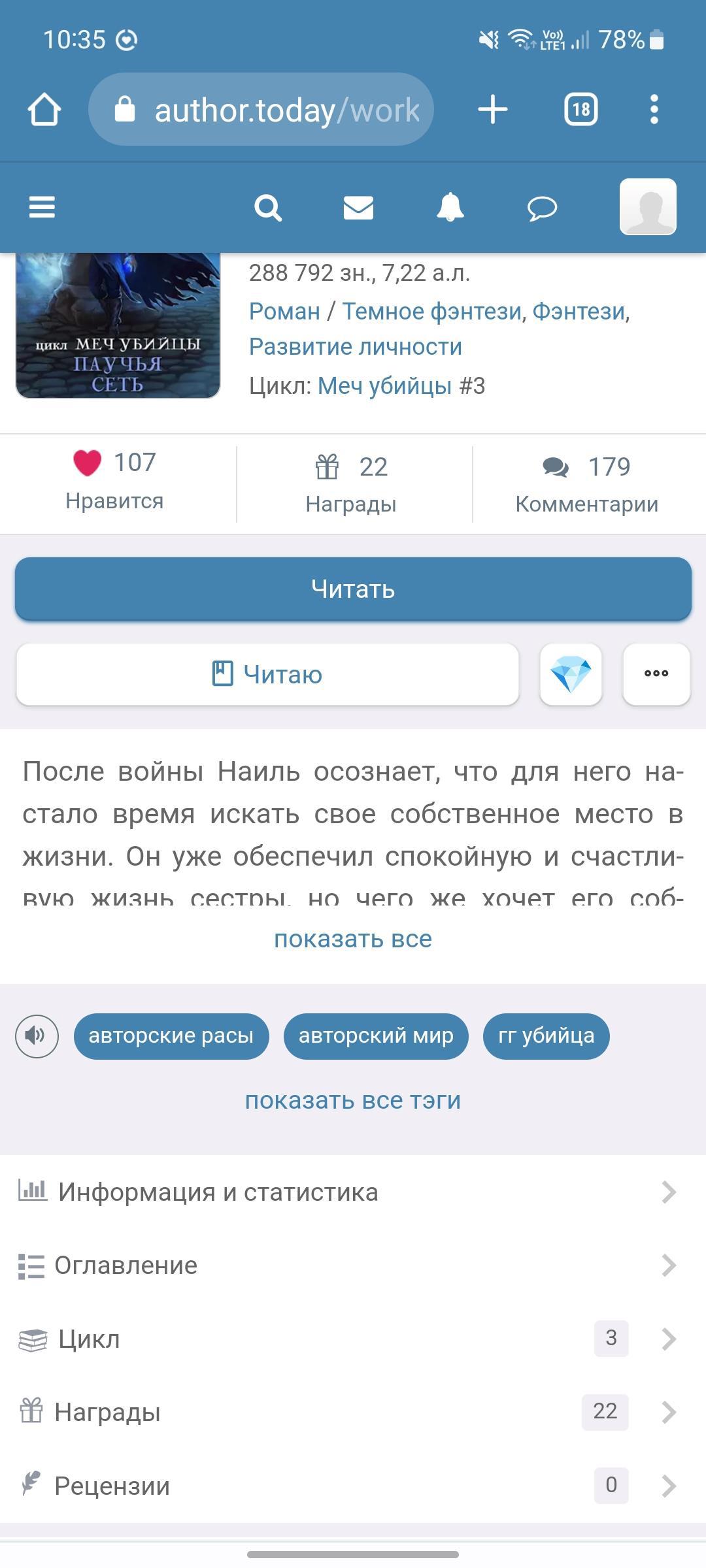706x1568 pixels.
Task: Expand the tag list with показать все тэги
Action: 353,1100
